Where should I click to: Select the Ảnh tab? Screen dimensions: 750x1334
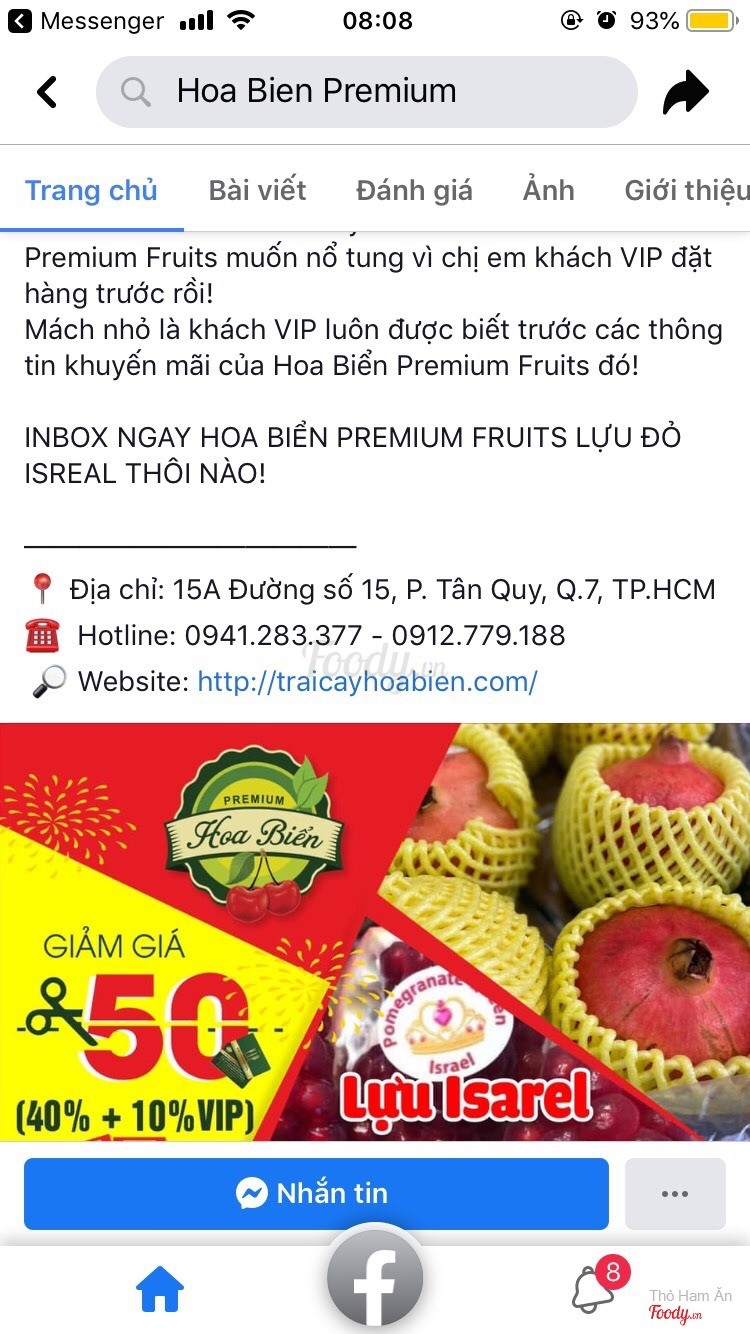point(548,190)
